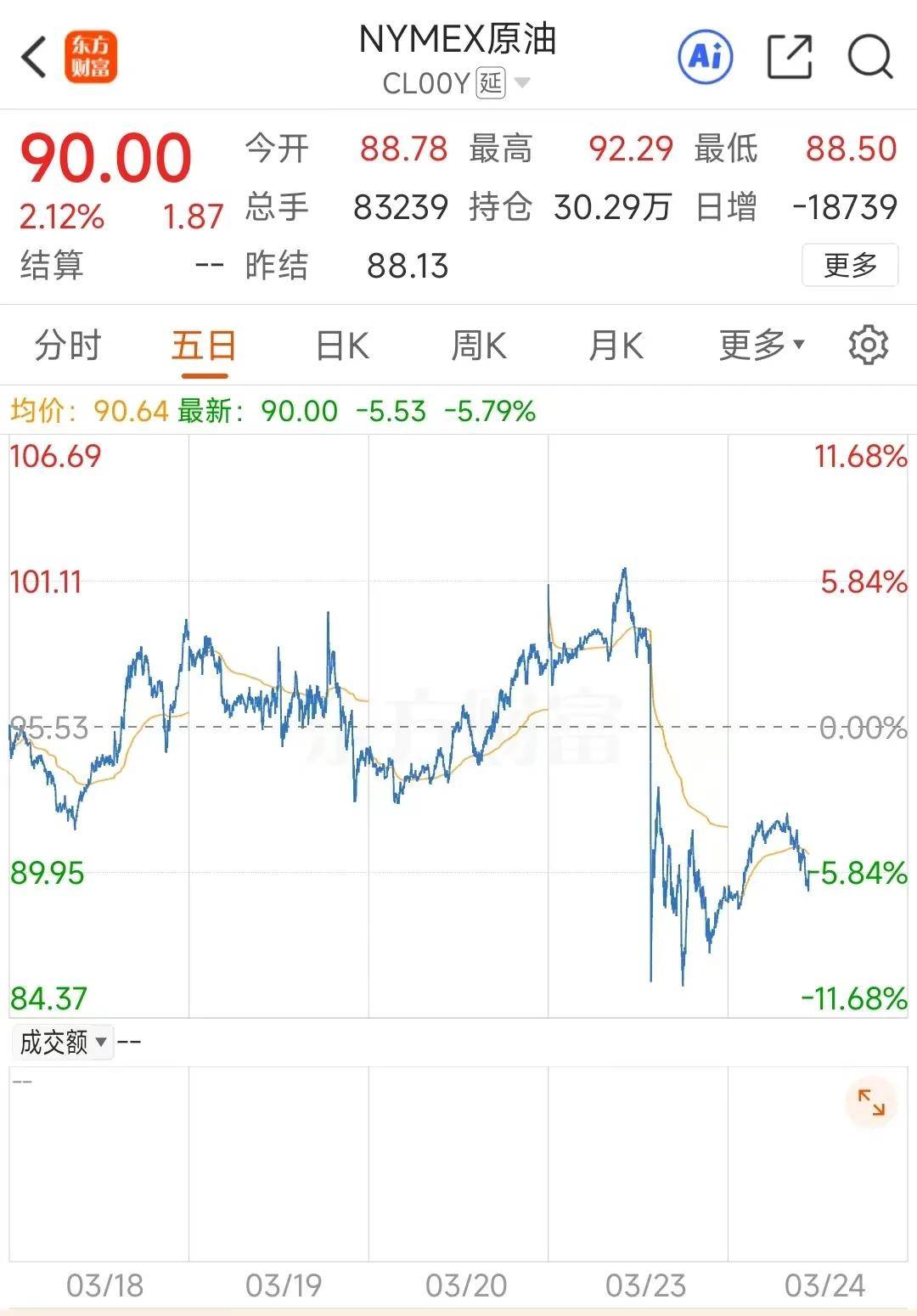Go back using the top-left arrow
The height and width of the screenshot is (1316, 917).
pyautogui.click(x=34, y=58)
